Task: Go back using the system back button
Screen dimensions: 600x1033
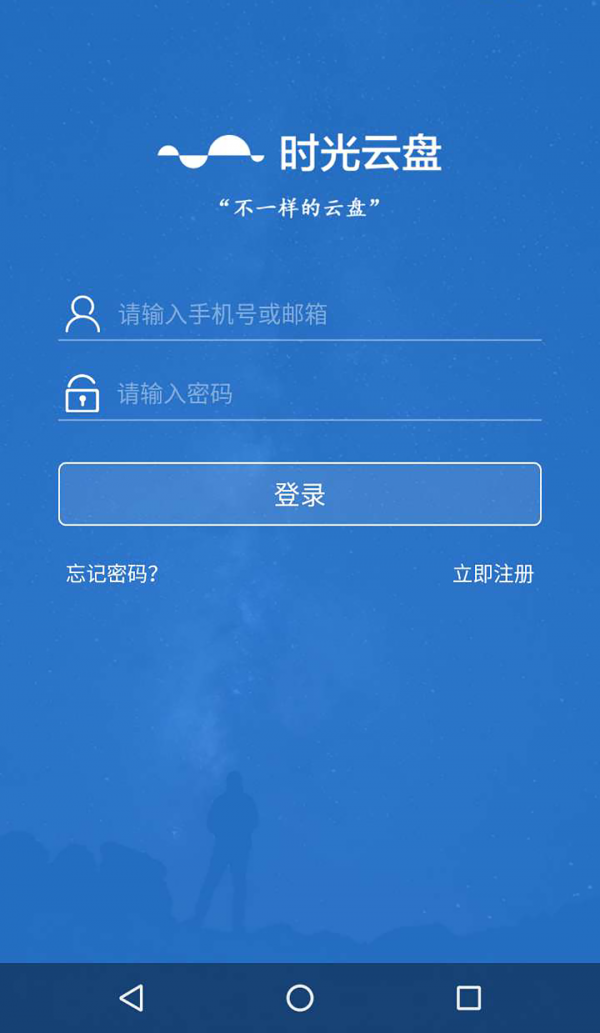Action: (x=131, y=997)
